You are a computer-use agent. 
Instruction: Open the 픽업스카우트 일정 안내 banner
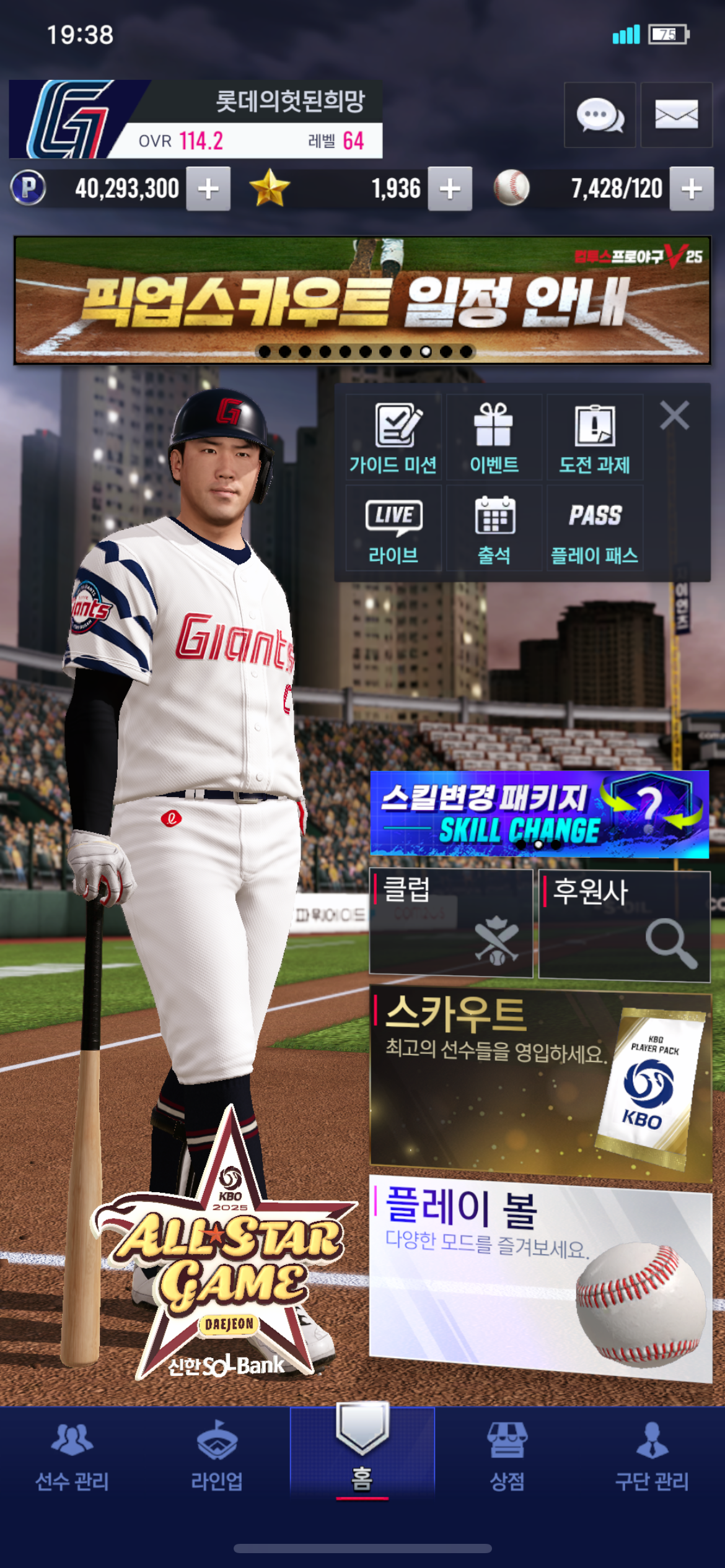(x=362, y=300)
